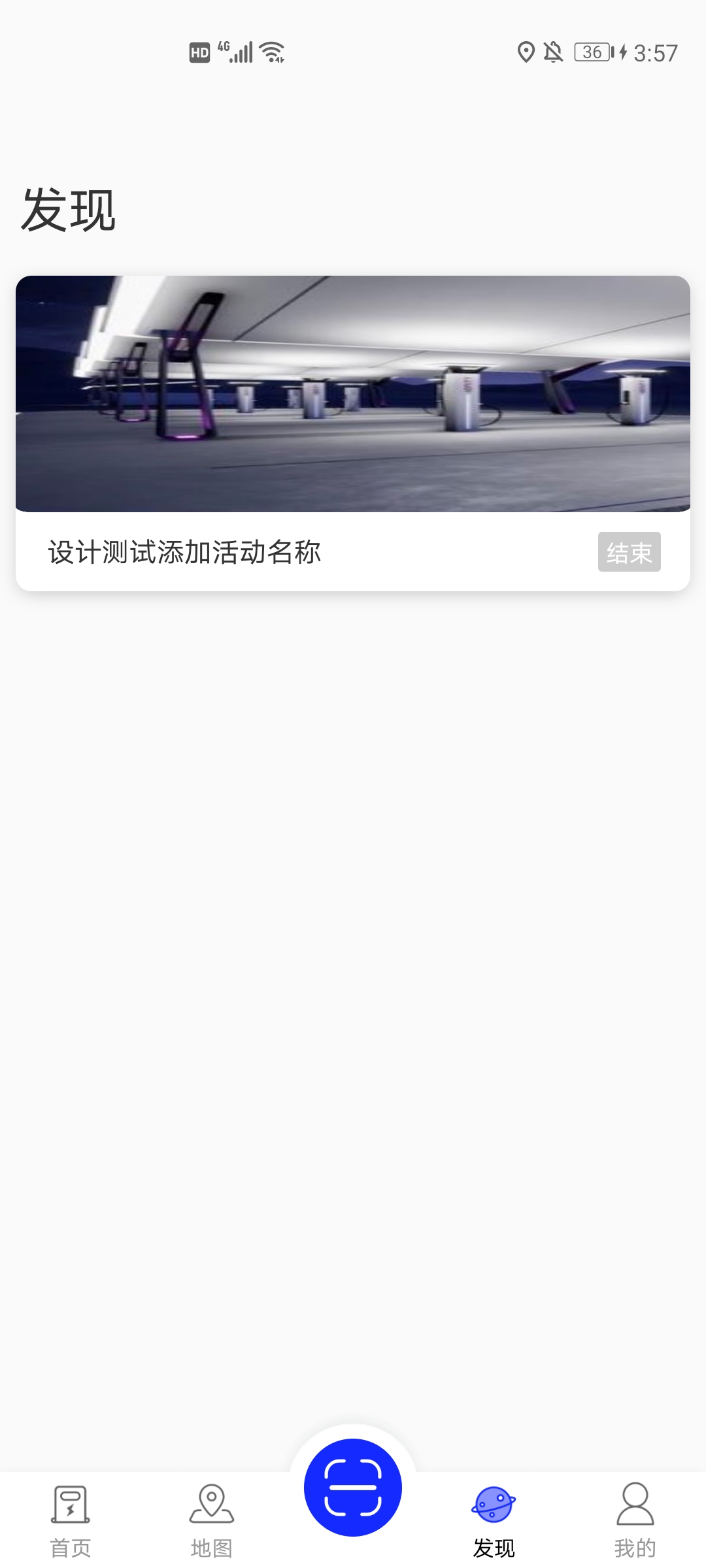Tap the blue scan button
The width and height of the screenshot is (706, 1568).
(x=353, y=1487)
